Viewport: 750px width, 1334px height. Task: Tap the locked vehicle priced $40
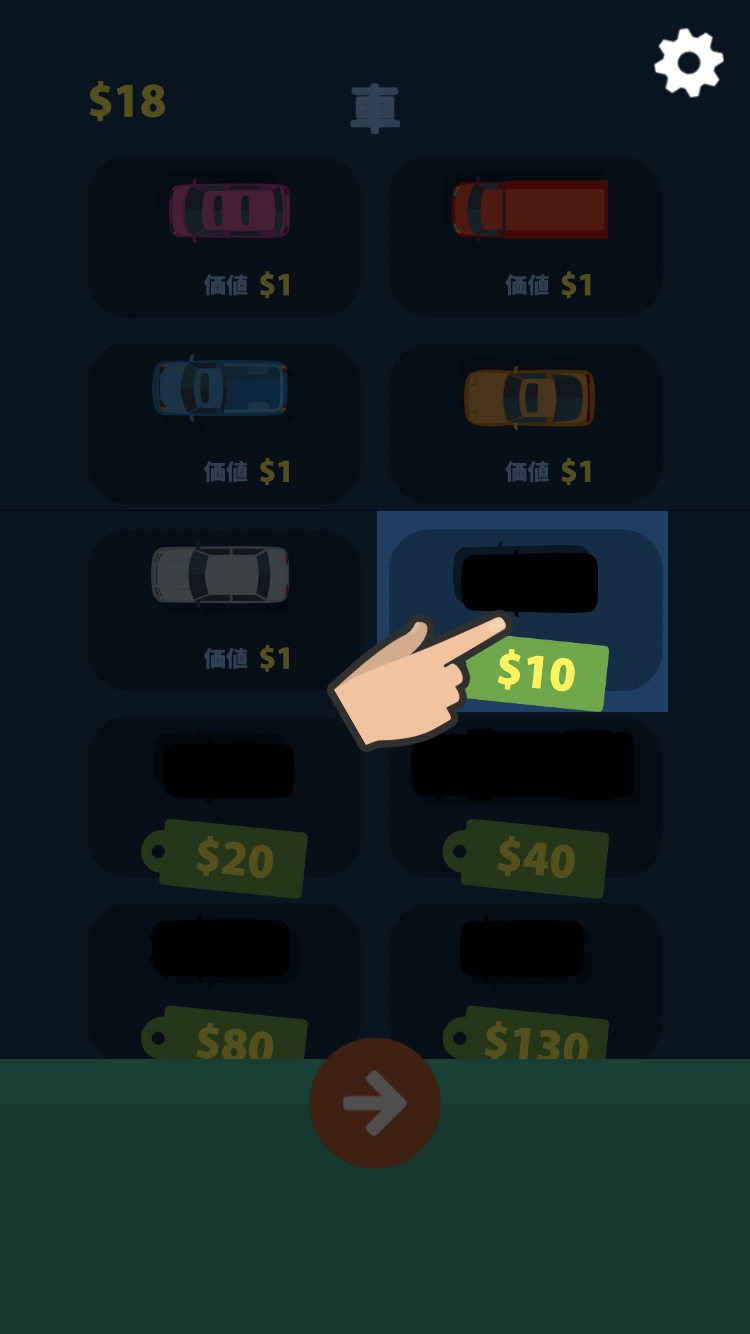click(x=526, y=796)
